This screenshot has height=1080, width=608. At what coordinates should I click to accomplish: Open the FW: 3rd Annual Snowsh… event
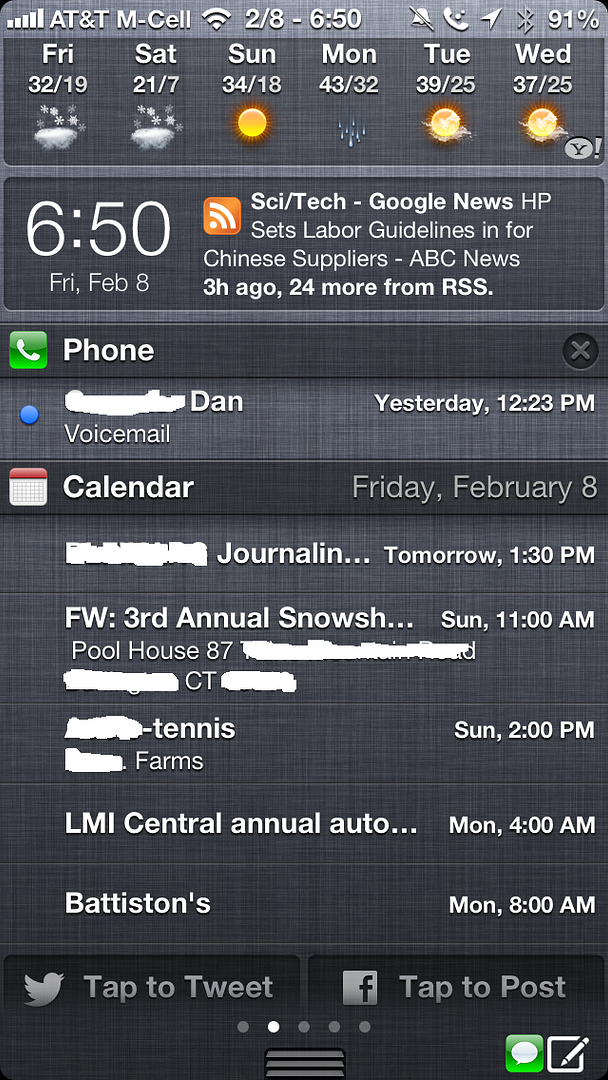pos(304,649)
